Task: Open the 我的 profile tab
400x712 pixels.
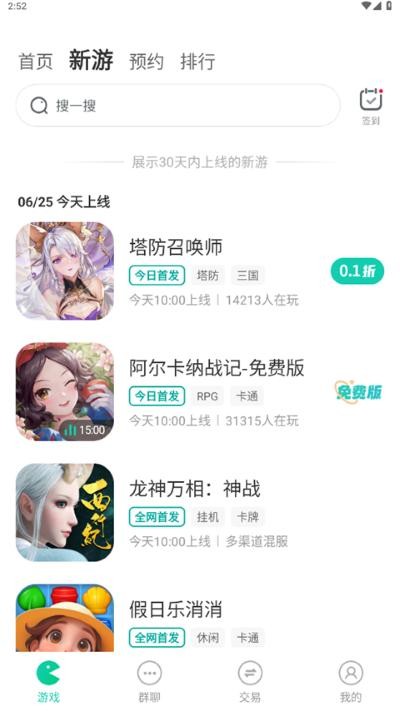Action: tap(351, 681)
